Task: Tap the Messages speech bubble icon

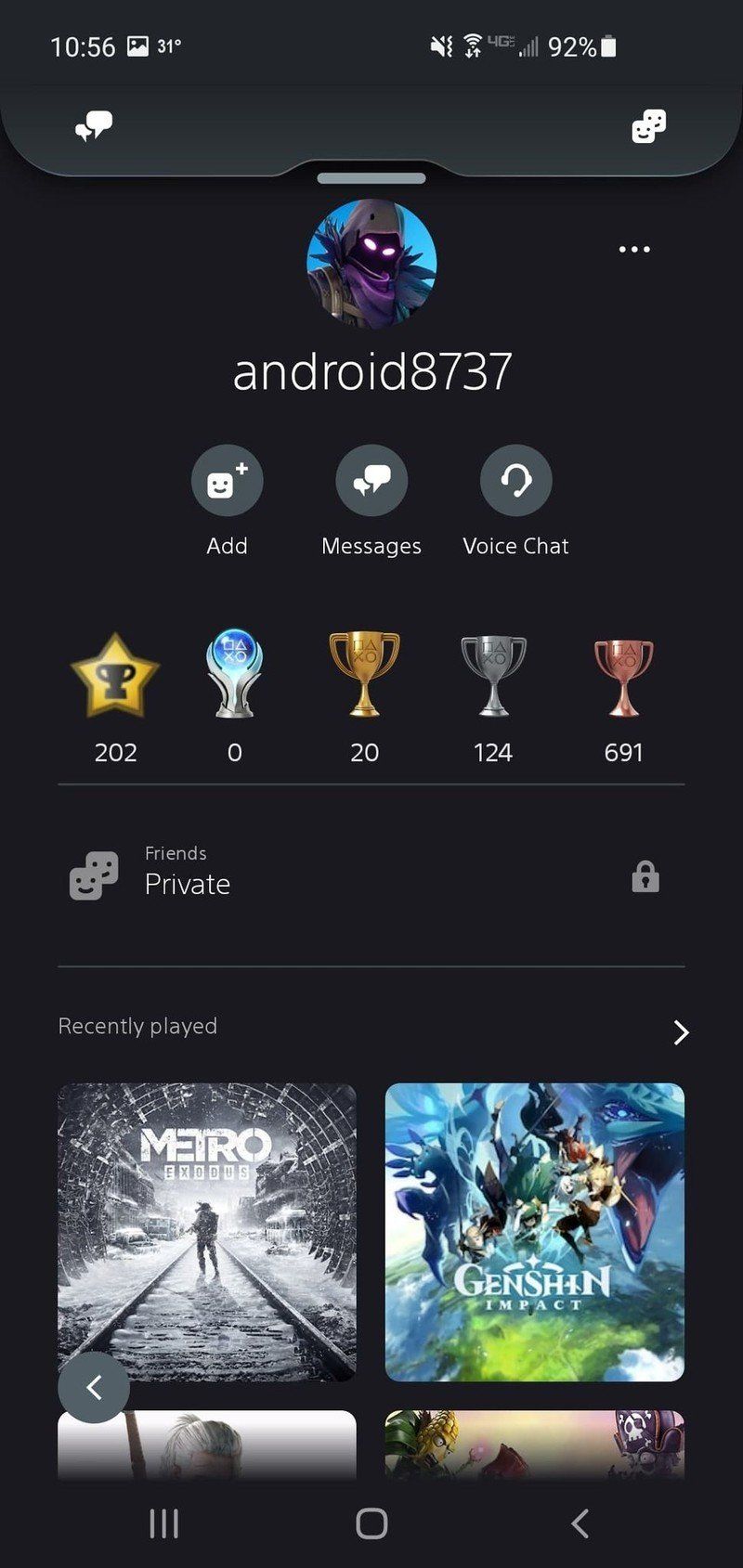Action: point(371,480)
